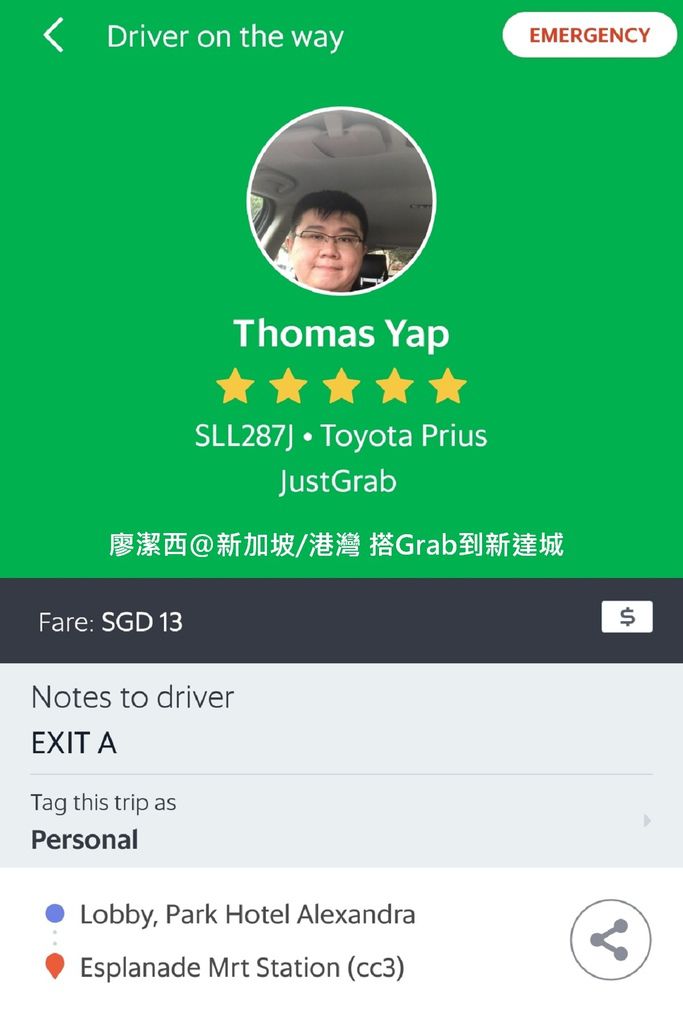This screenshot has height=1024, width=683.
Task: Open the fare payment method icon
Action: (626, 617)
